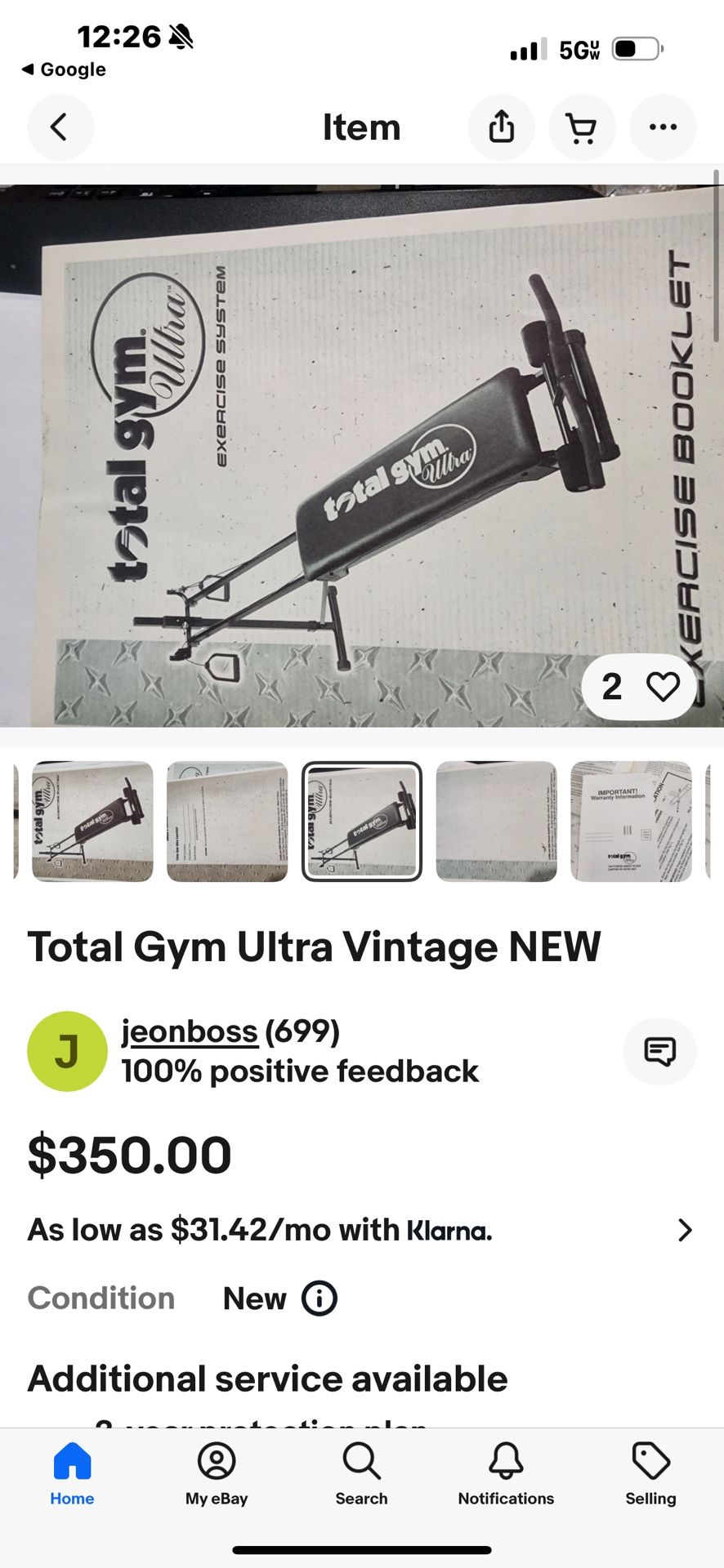Image resolution: width=724 pixels, height=1568 pixels.
Task: Add the item to your watchlist heart
Action: coord(664,687)
